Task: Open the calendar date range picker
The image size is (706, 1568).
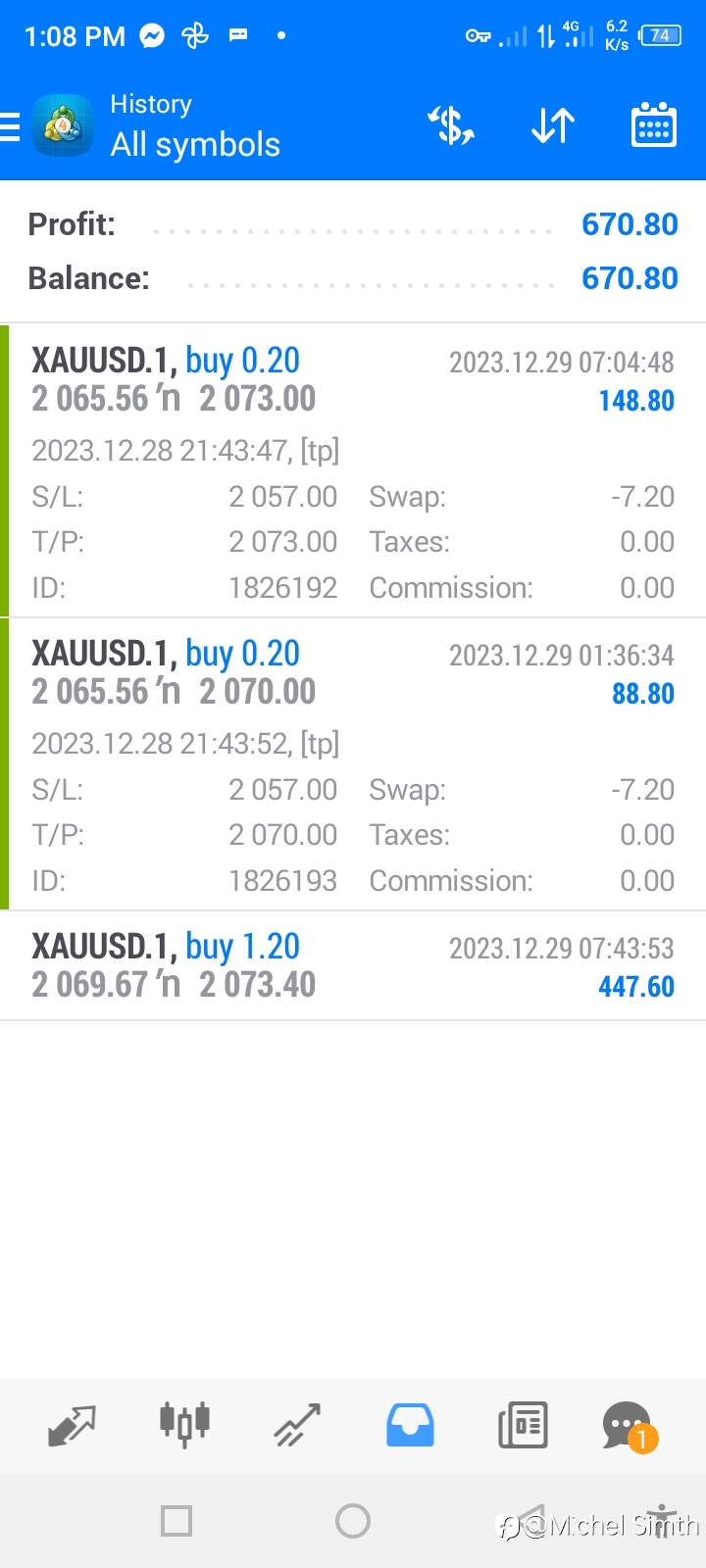Action: coord(654,124)
